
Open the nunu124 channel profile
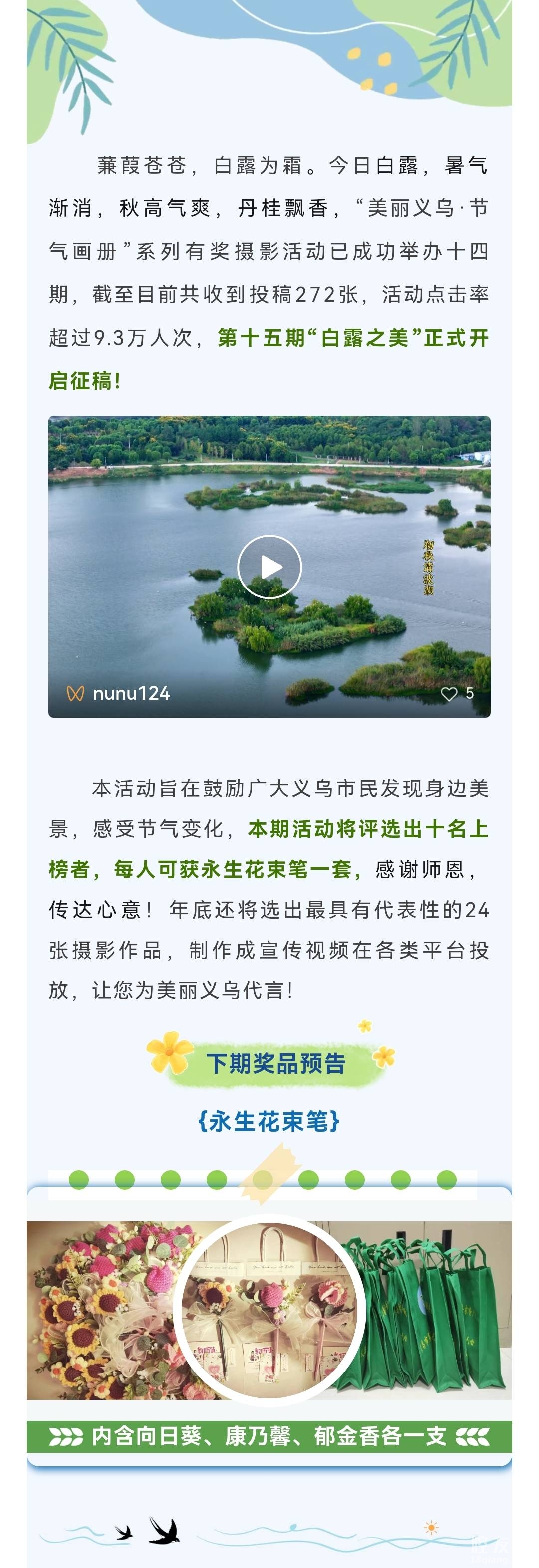130,693
